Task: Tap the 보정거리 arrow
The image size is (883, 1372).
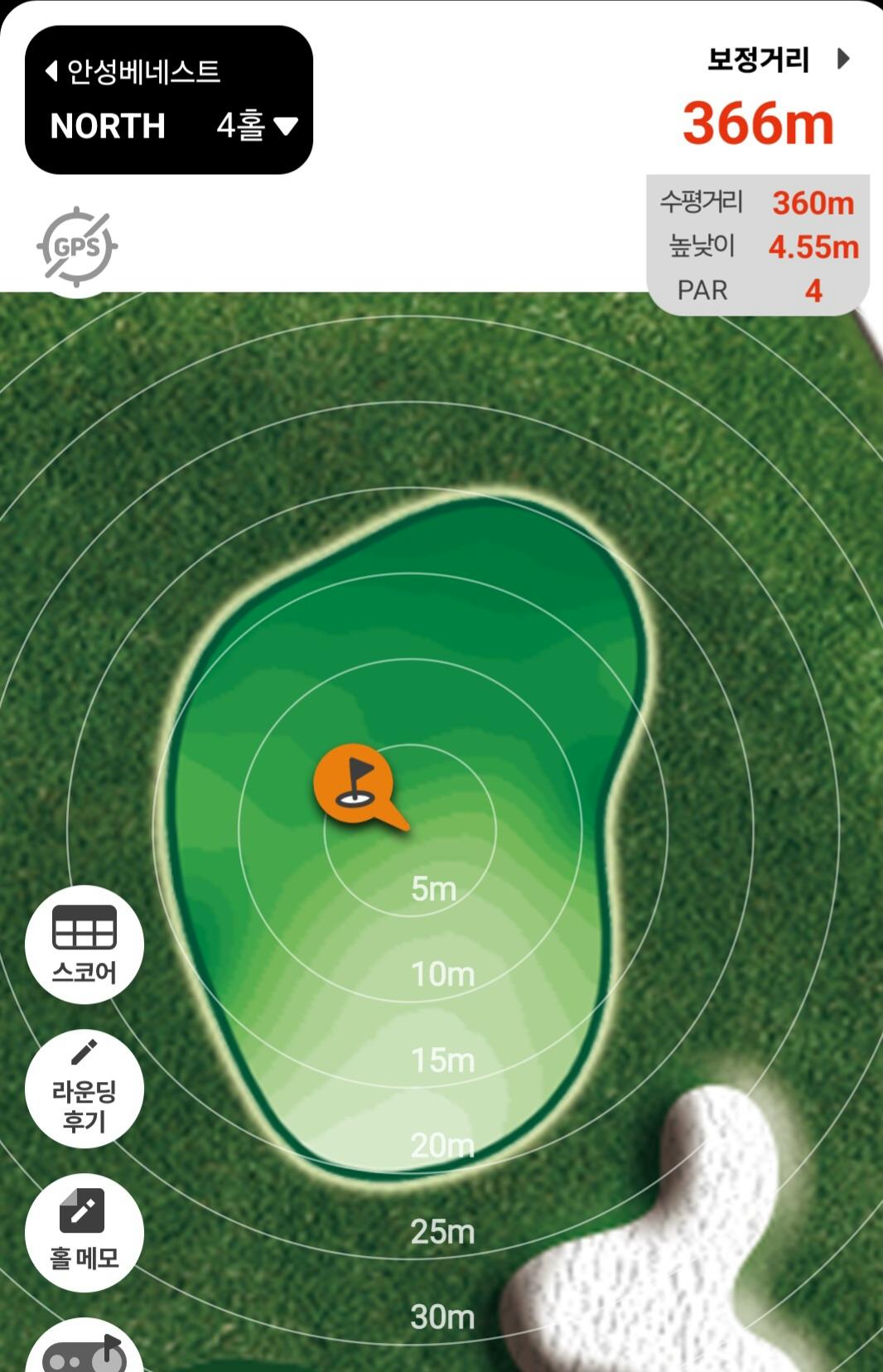Action: (x=843, y=59)
